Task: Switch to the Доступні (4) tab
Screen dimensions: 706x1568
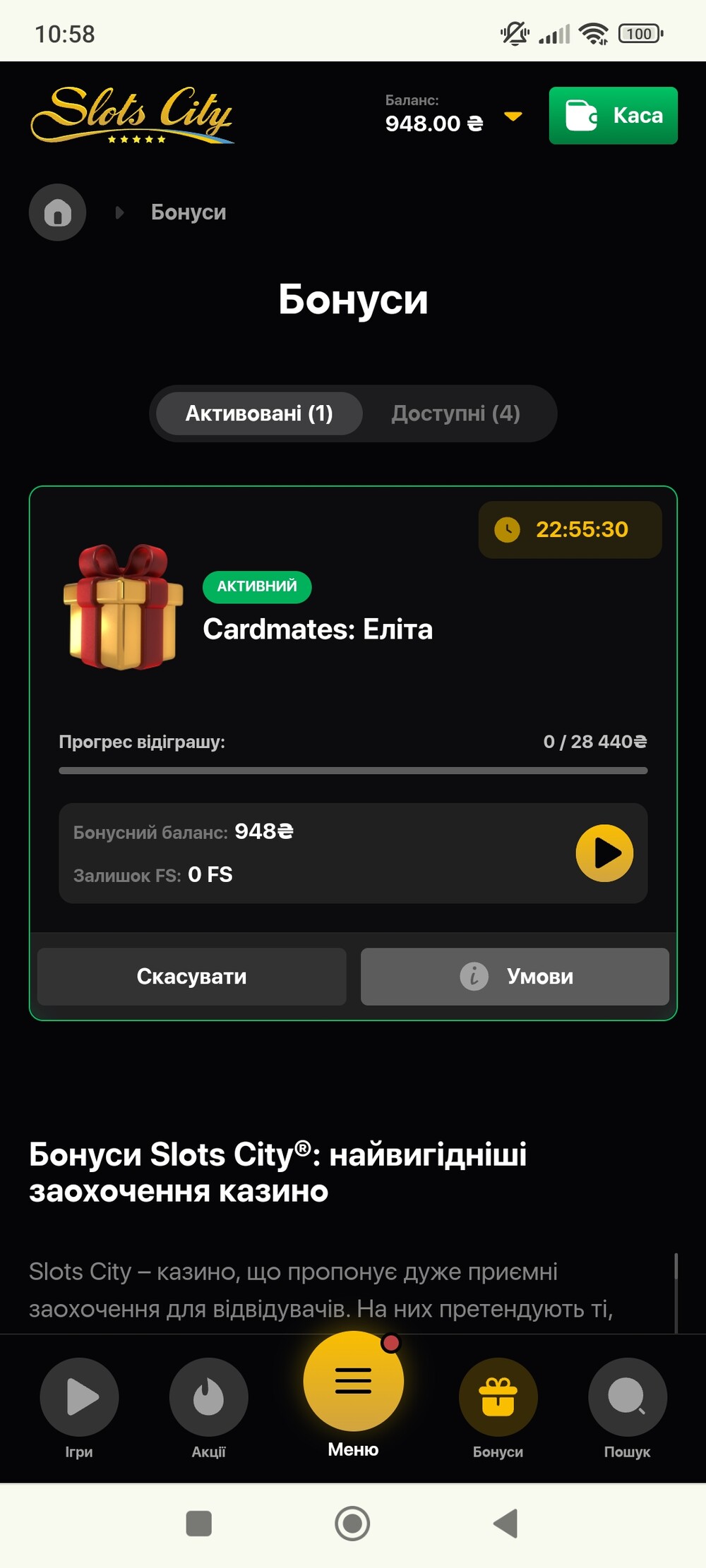Action: (x=455, y=414)
